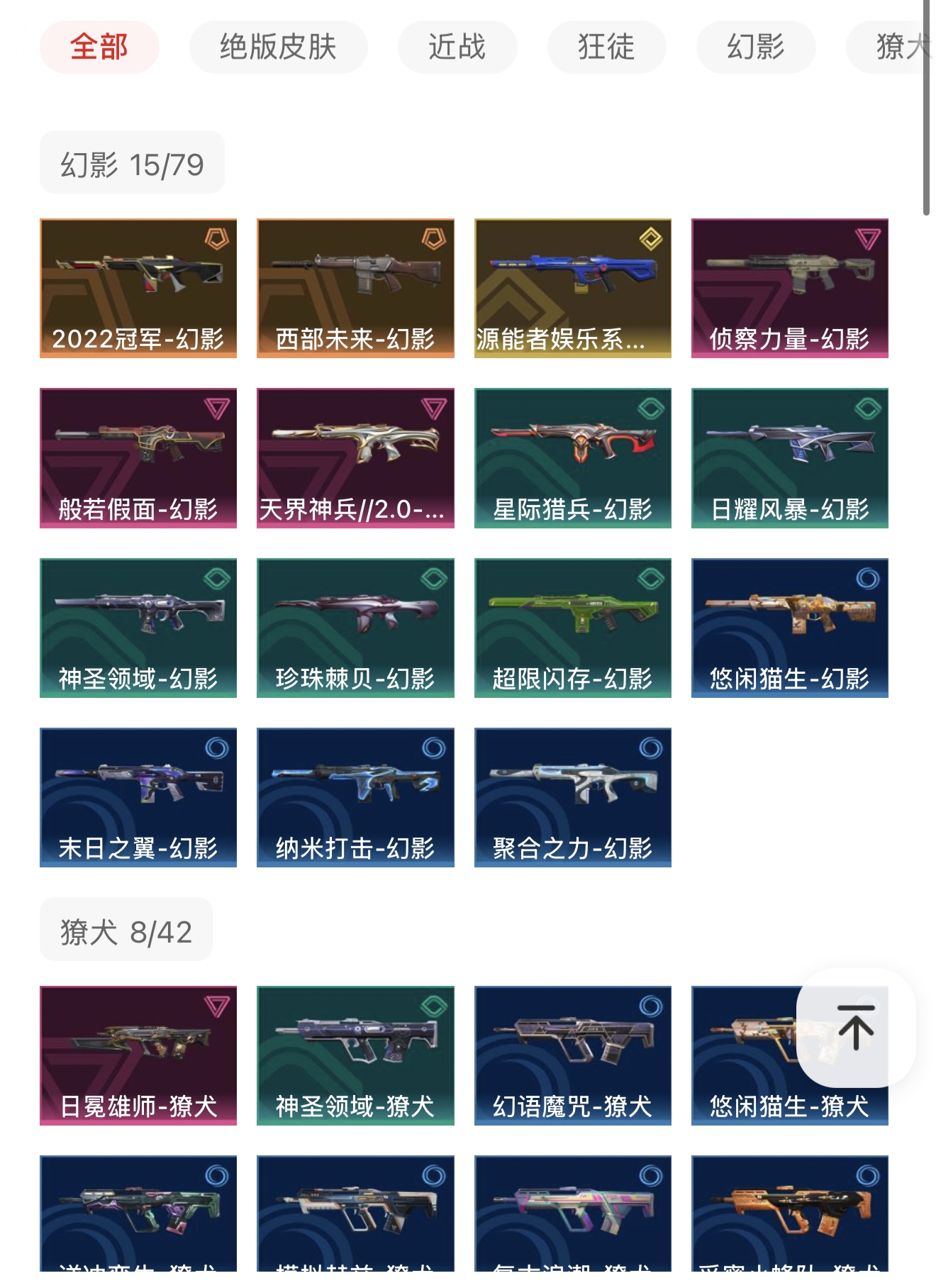The height and width of the screenshot is (1288, 936).
Task: Tap the 聚合之力-幻影 skin tile
Action: coord(572,797)
